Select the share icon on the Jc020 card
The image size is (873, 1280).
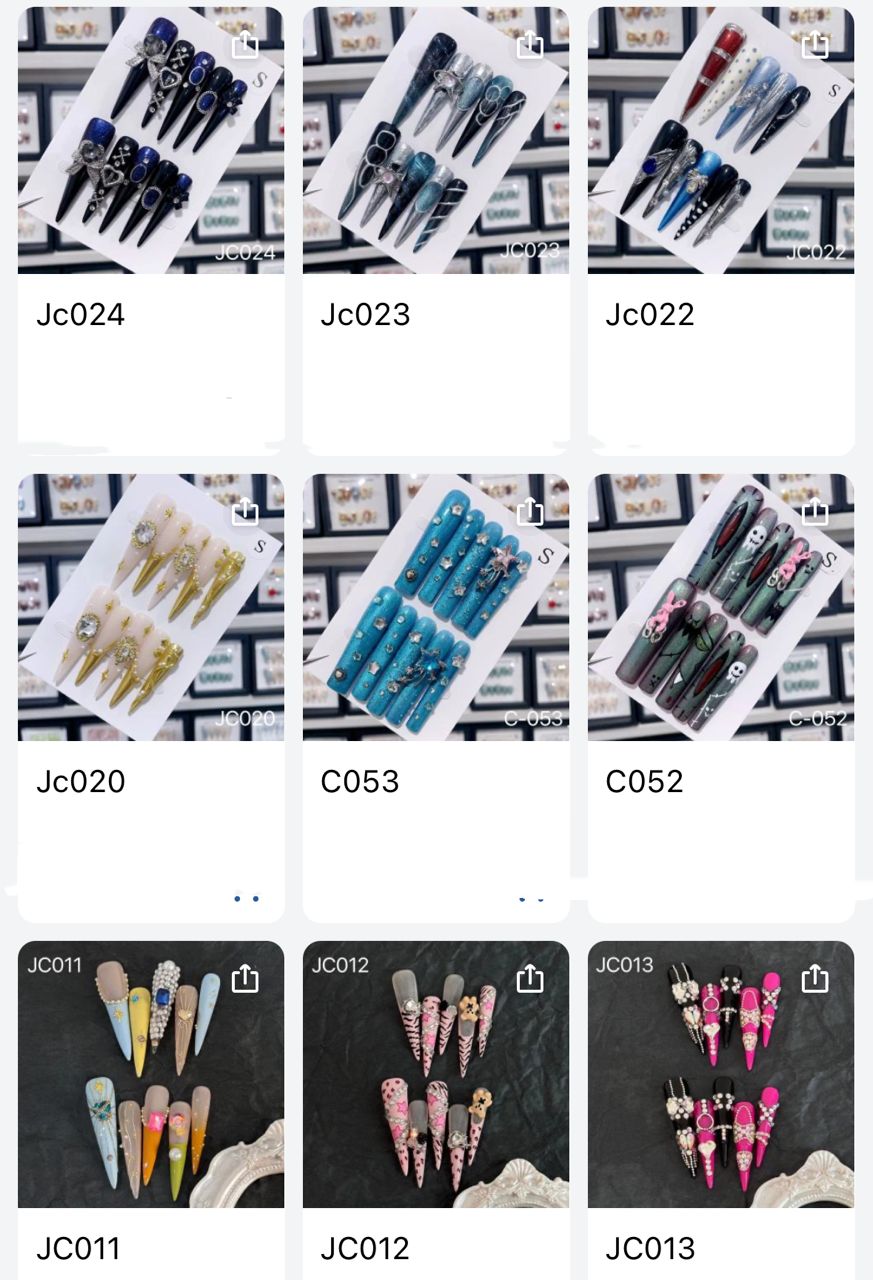pyautogui.click(x=243, y=512)
